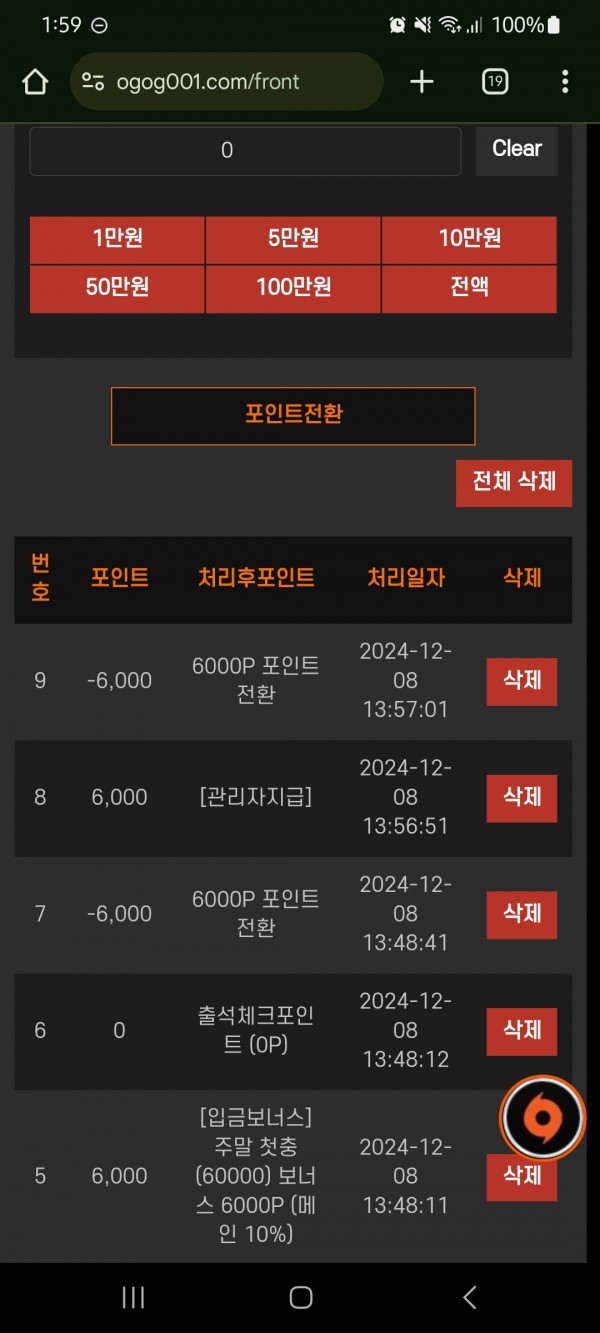Open the browser overflow menu

click(565, 82)
